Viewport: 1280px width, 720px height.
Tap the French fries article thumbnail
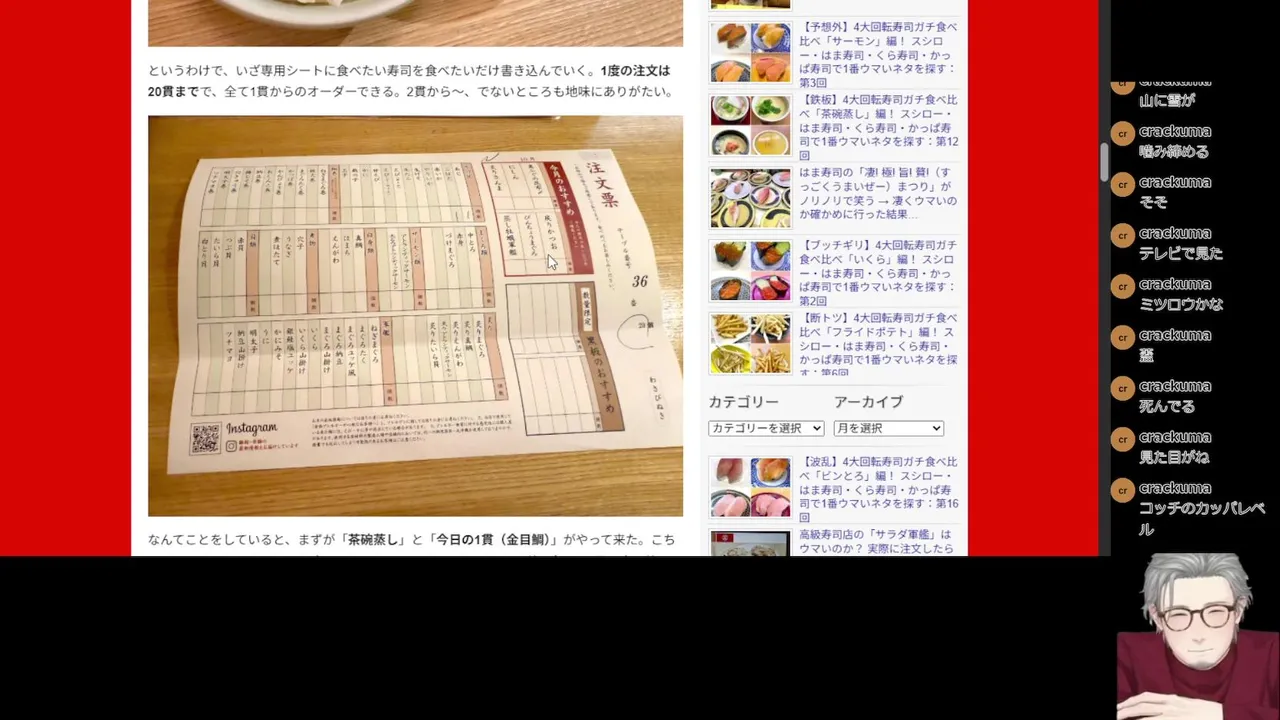[750, 344]
